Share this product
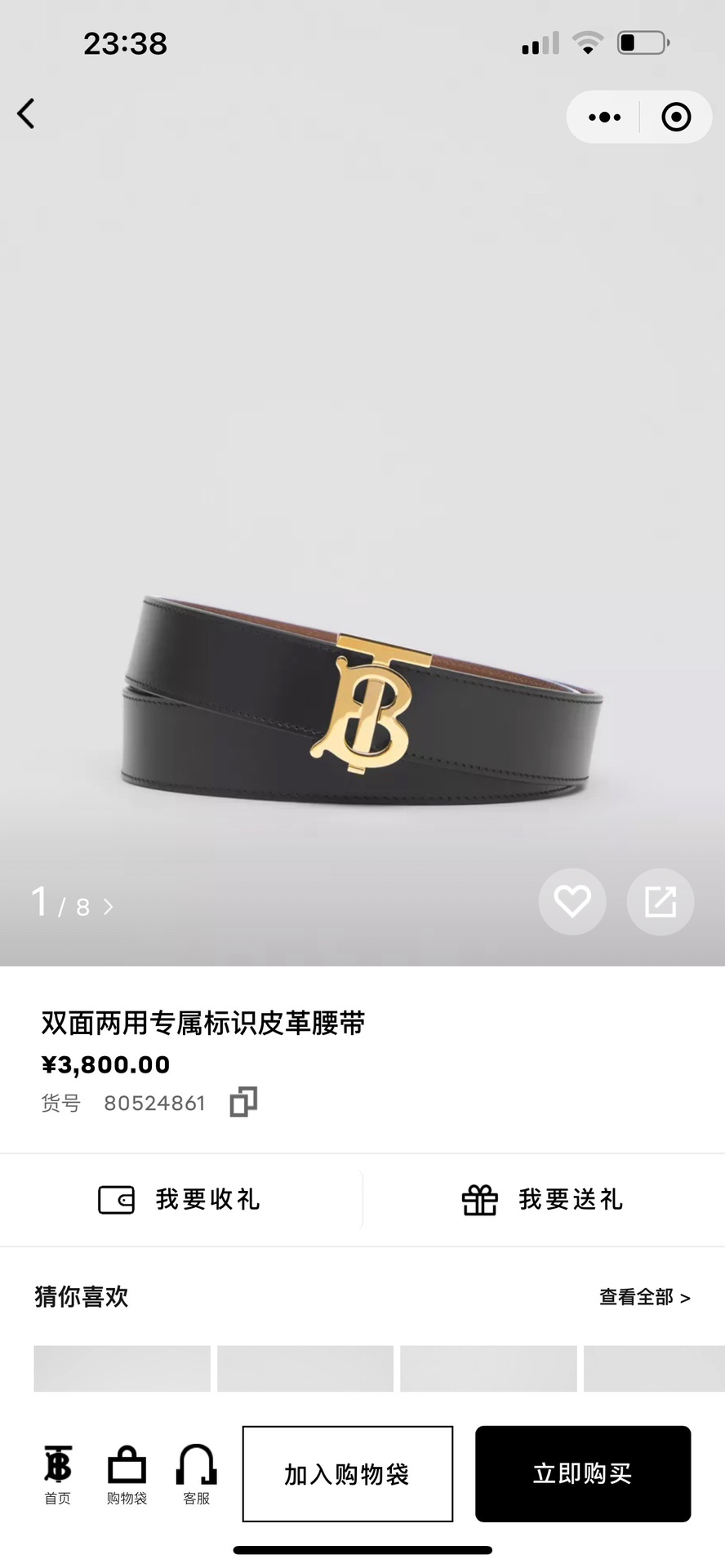Image resolution: width=725 pixels, height=1568 pixels. [x=660, y=902]
